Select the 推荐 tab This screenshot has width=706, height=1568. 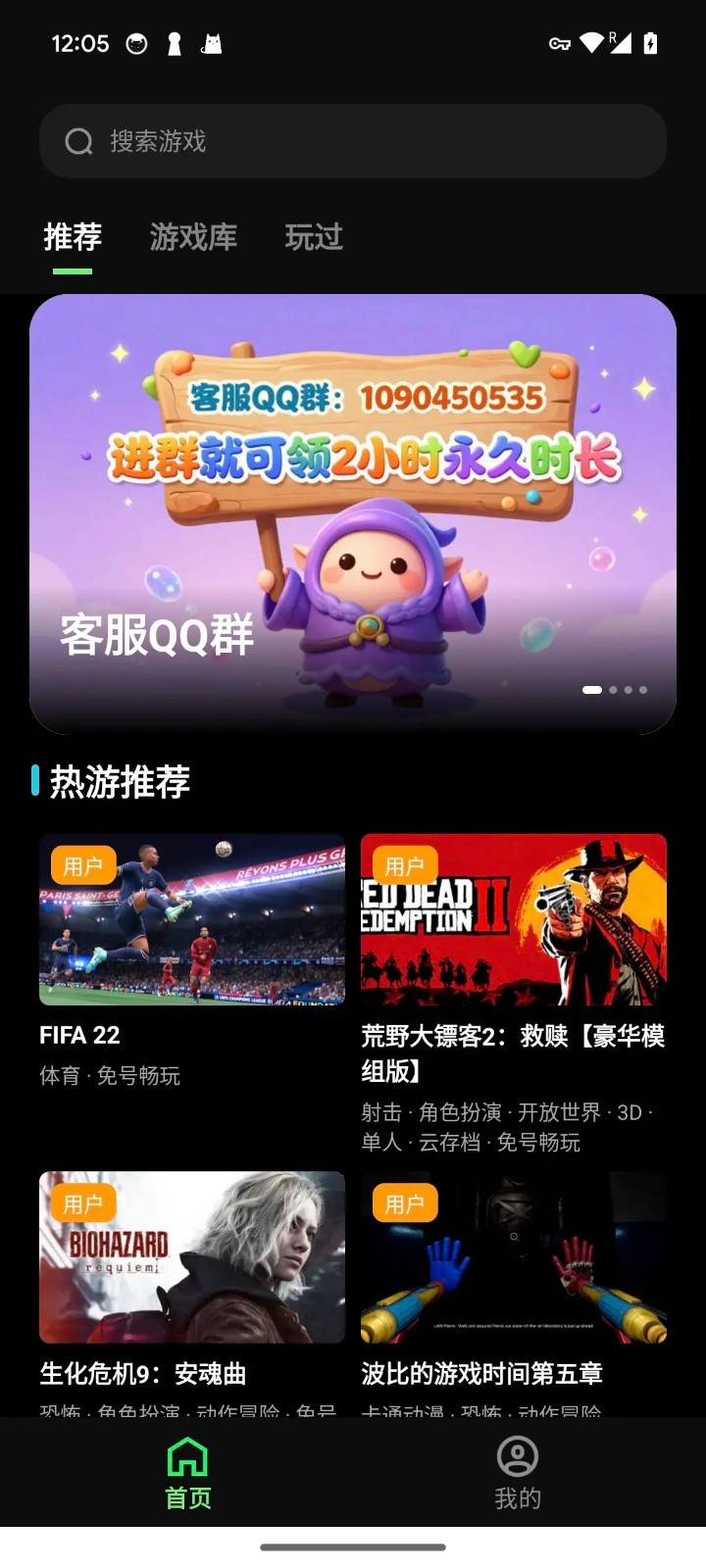[x=72, y=238]
